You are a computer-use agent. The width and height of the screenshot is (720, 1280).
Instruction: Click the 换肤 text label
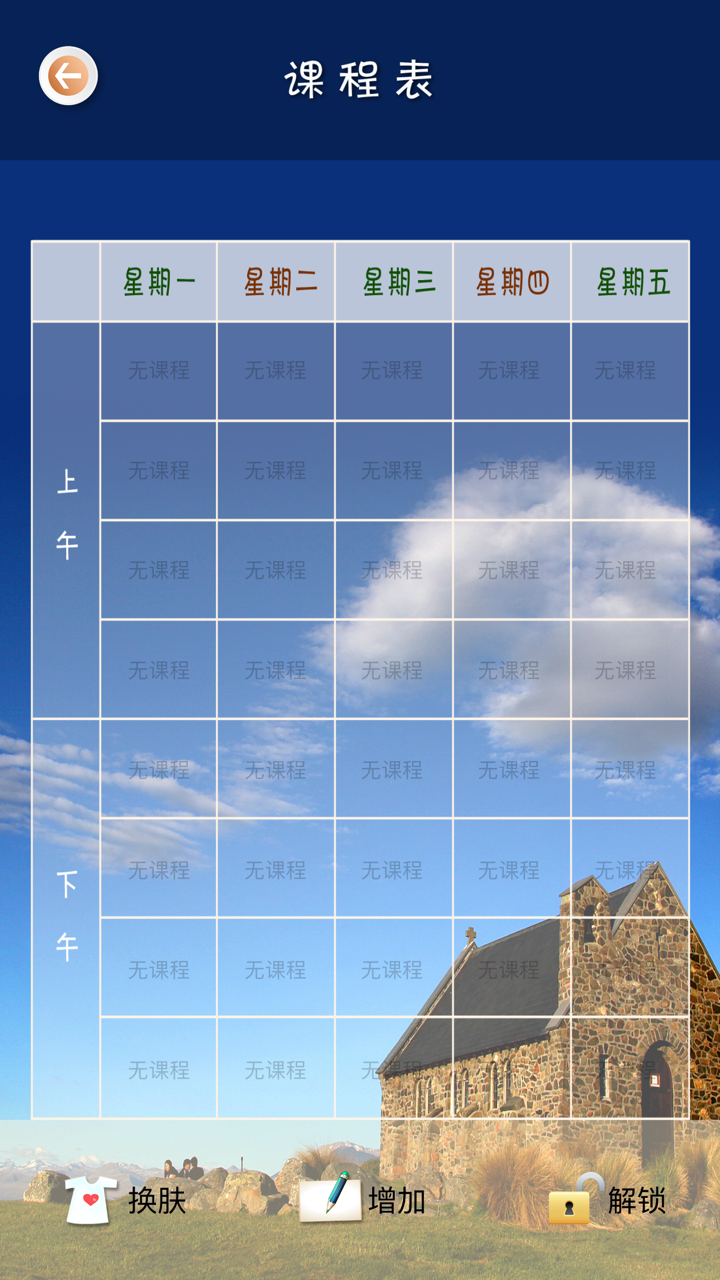pyautogui.click(x=158, y=1205)
